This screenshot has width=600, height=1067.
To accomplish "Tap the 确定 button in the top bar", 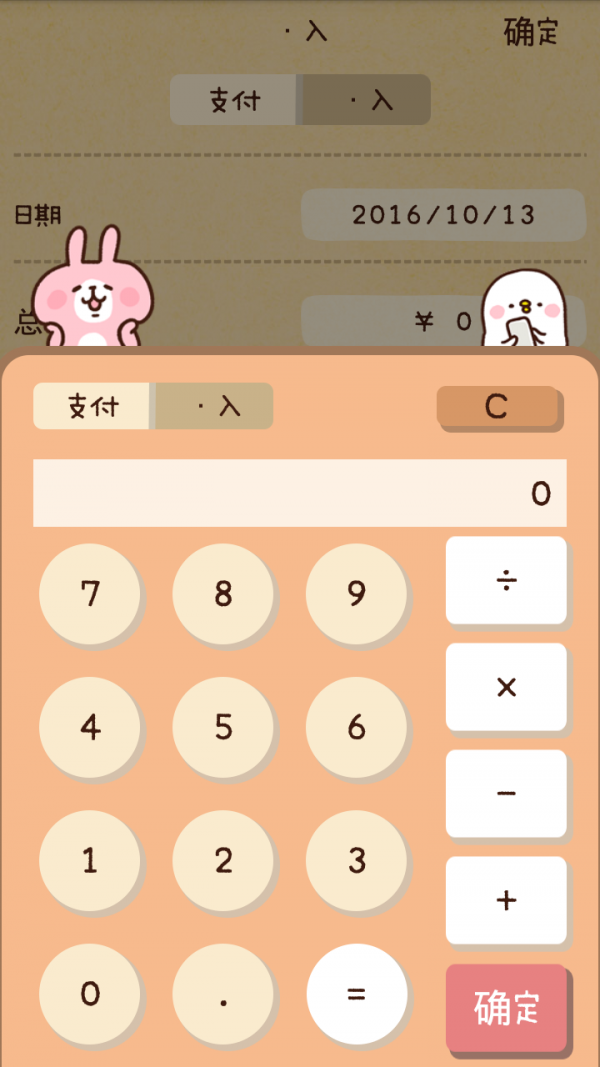I will [530, 32].
